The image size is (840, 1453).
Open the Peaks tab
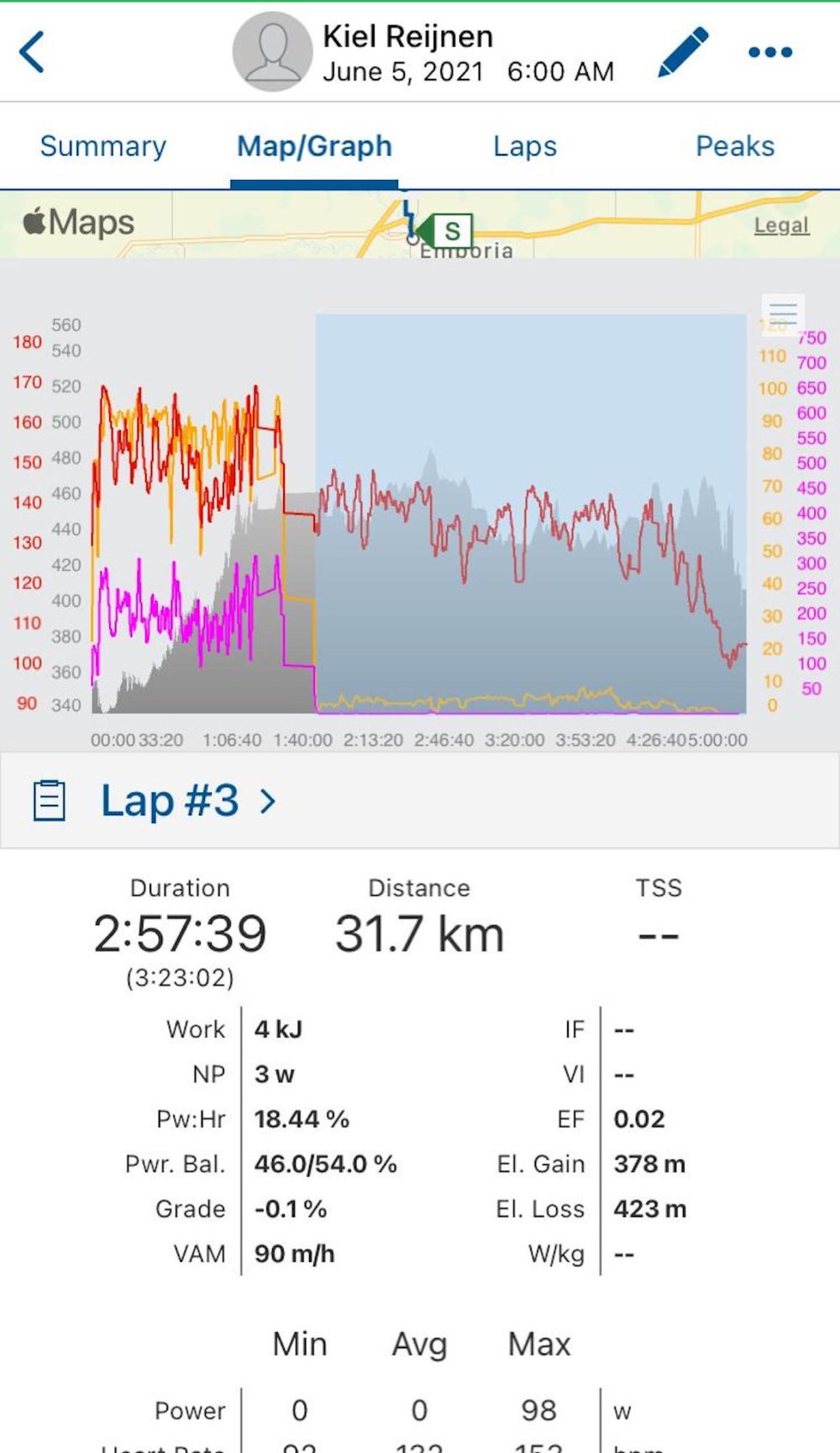pyautogui.click(x=734, y=146)
